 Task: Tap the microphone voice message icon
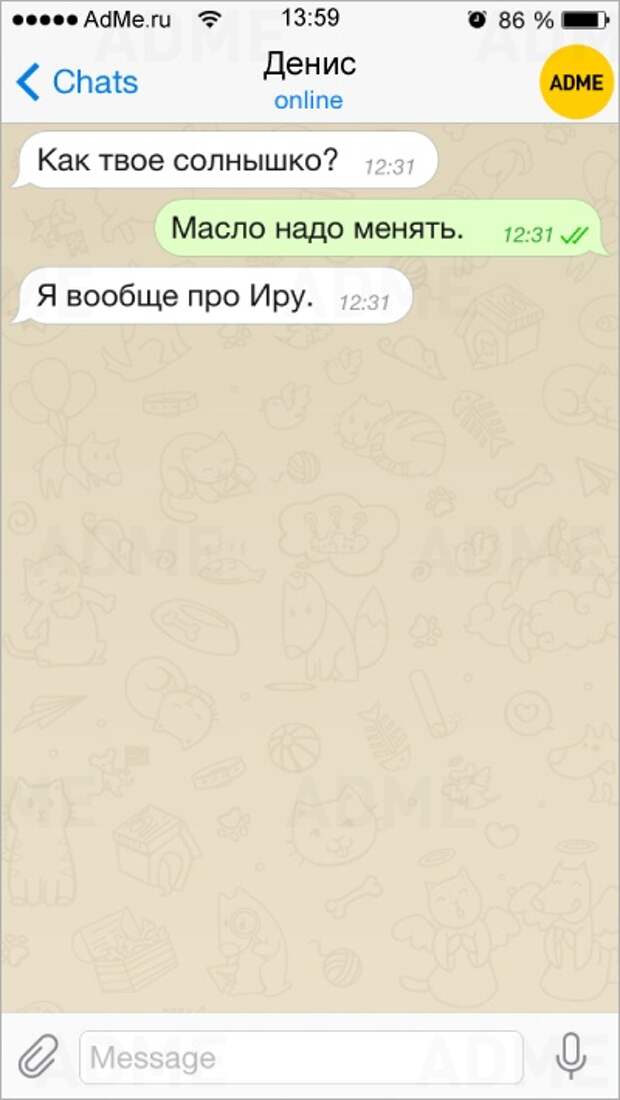point(571,1056)
